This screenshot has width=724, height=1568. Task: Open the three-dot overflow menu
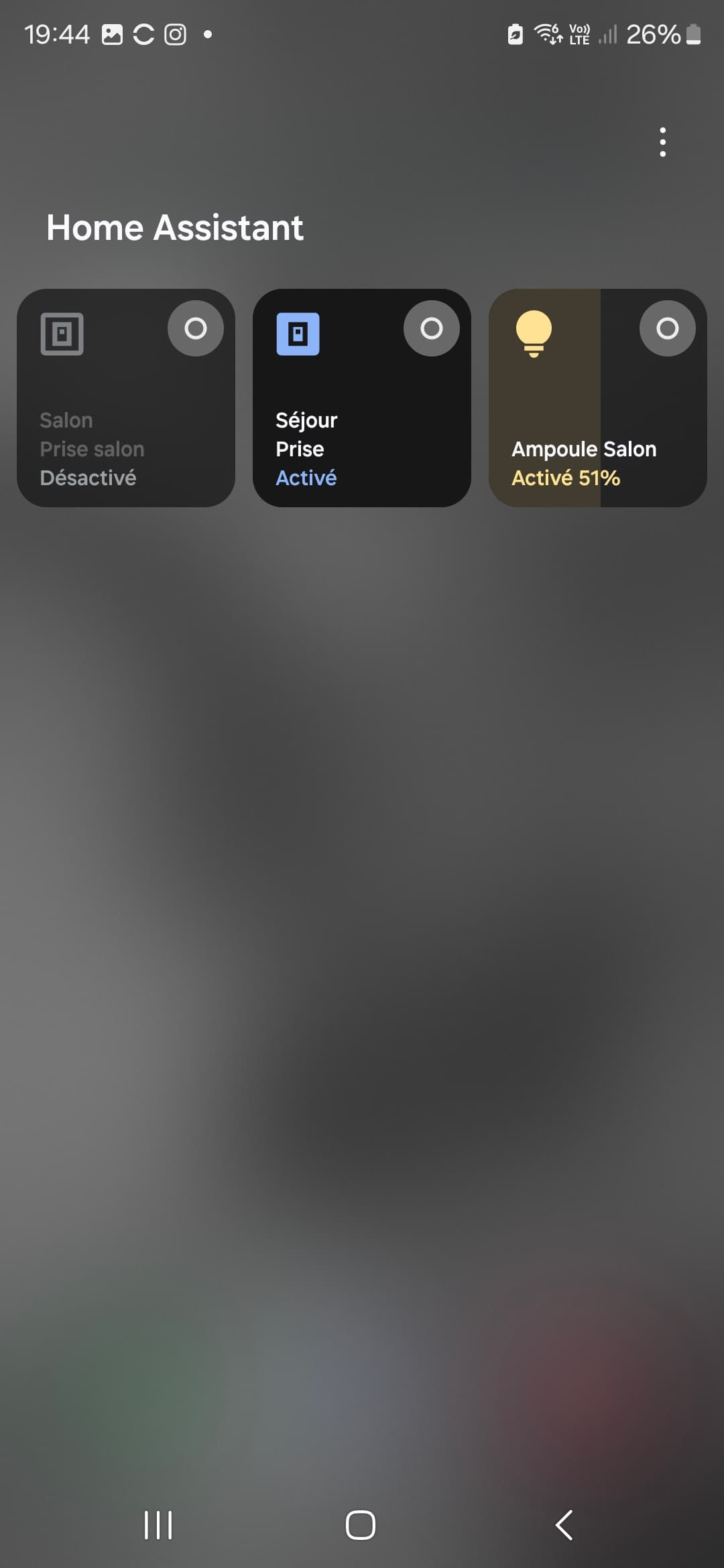click(662, 142)
